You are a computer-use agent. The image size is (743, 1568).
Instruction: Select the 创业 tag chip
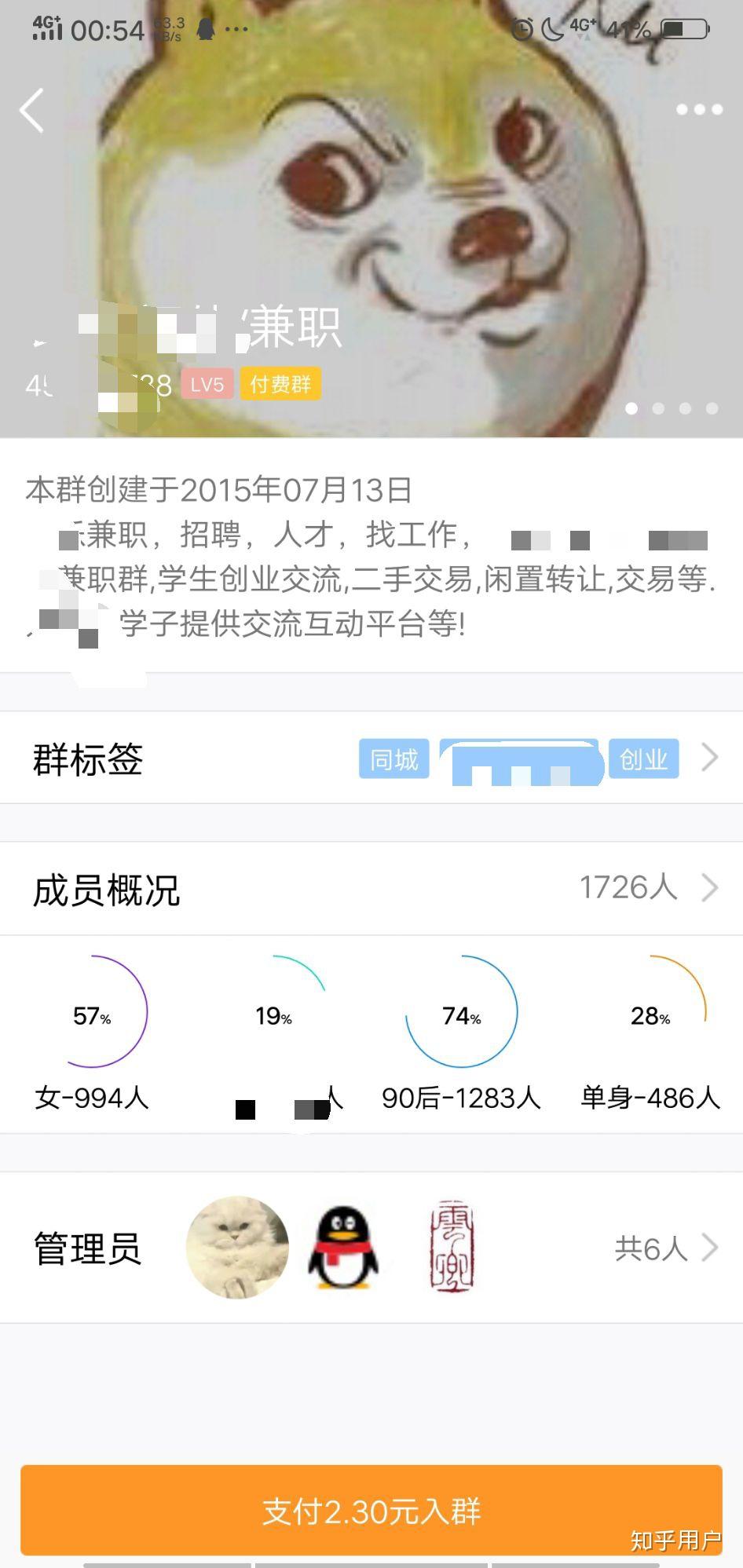(x=643, y=759)
